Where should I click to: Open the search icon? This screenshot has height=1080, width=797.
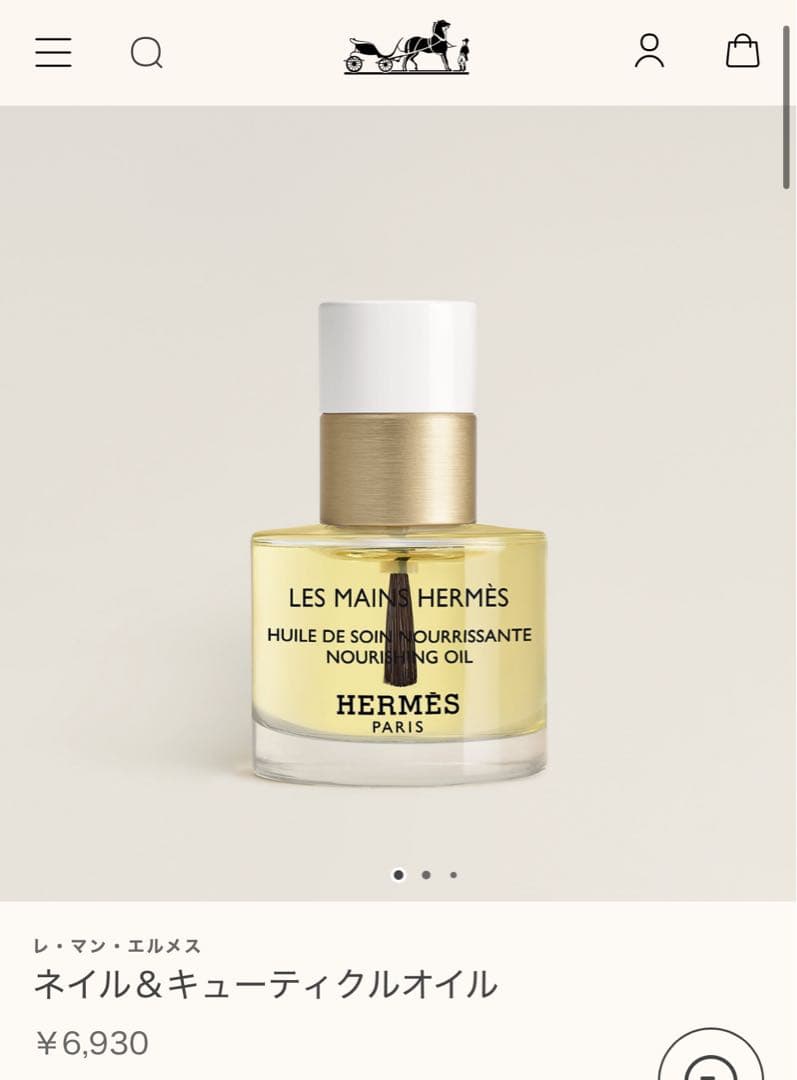point(146,52)
